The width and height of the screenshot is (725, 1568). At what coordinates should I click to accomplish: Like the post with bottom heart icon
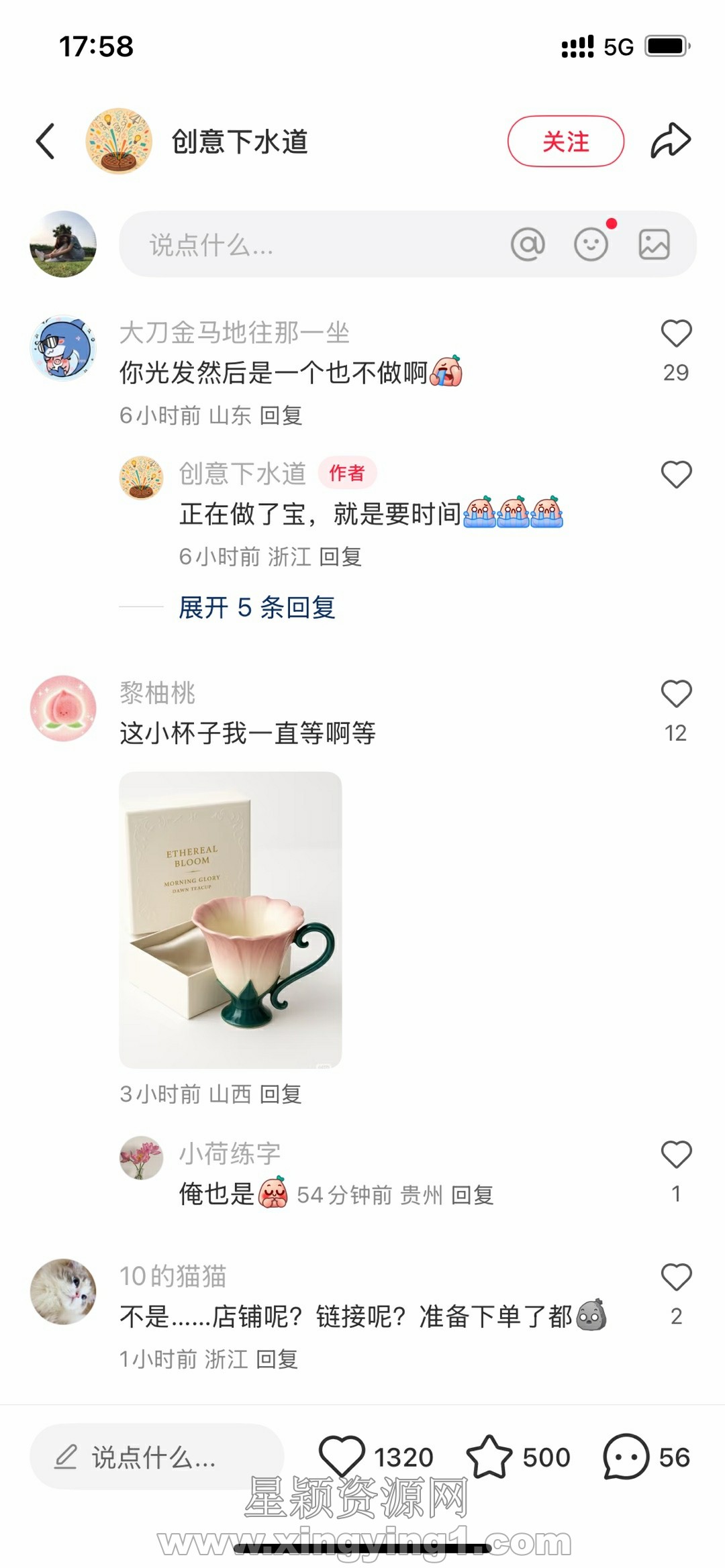click(x=342, y=1457)
